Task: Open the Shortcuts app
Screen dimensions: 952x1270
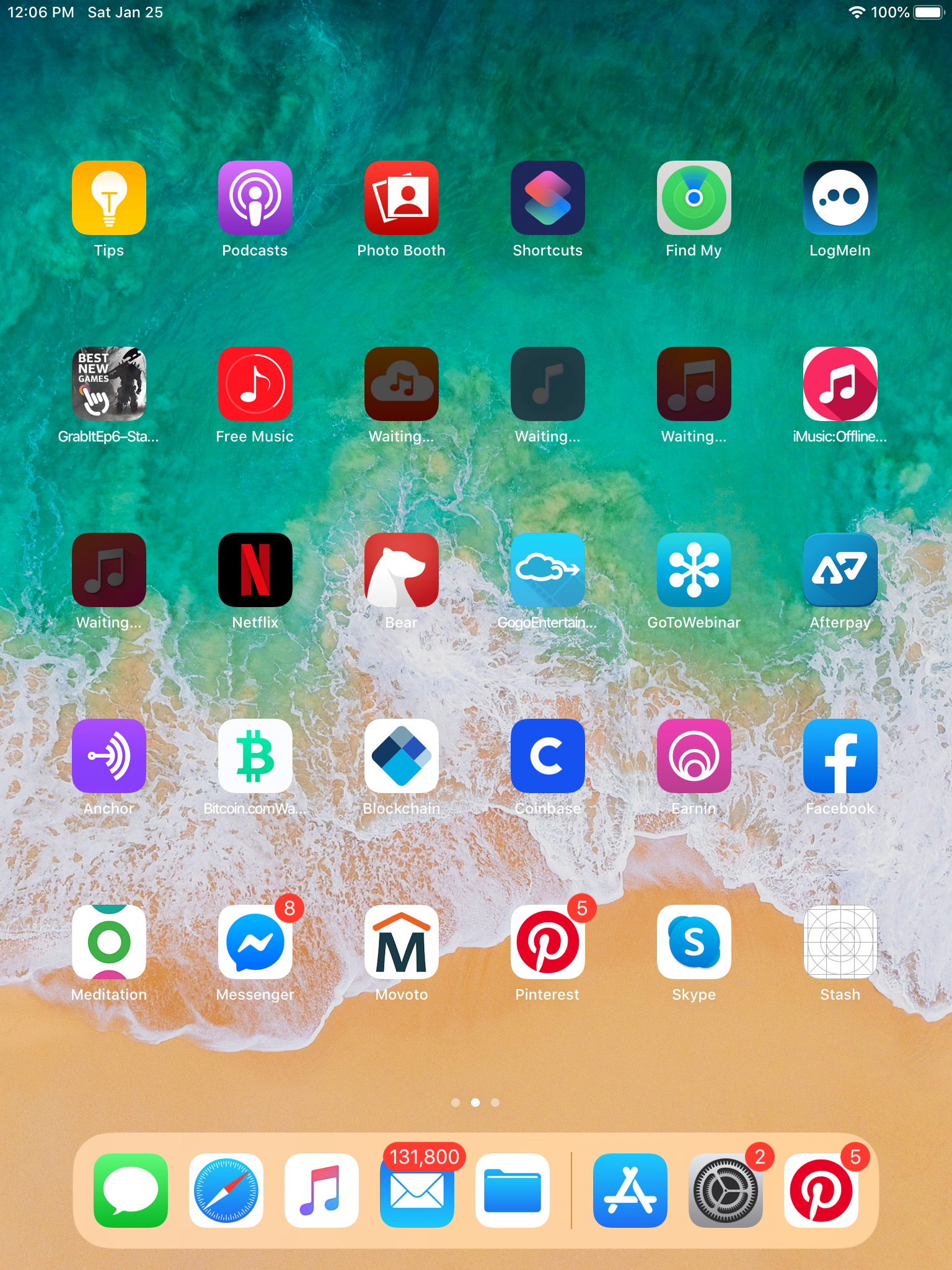Action: click(547, 198)
